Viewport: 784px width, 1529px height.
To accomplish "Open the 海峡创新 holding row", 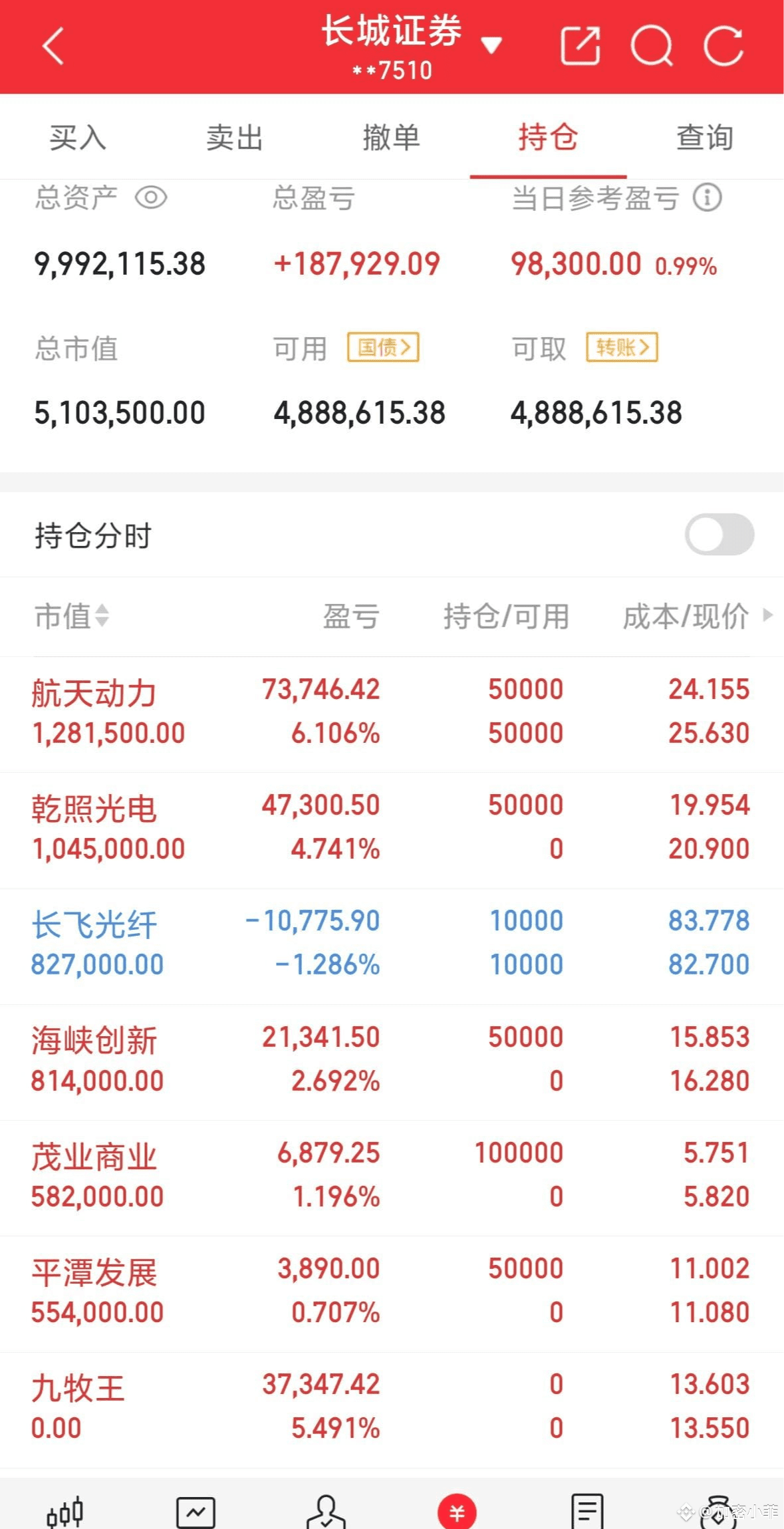I will (x=392, y=1059).
